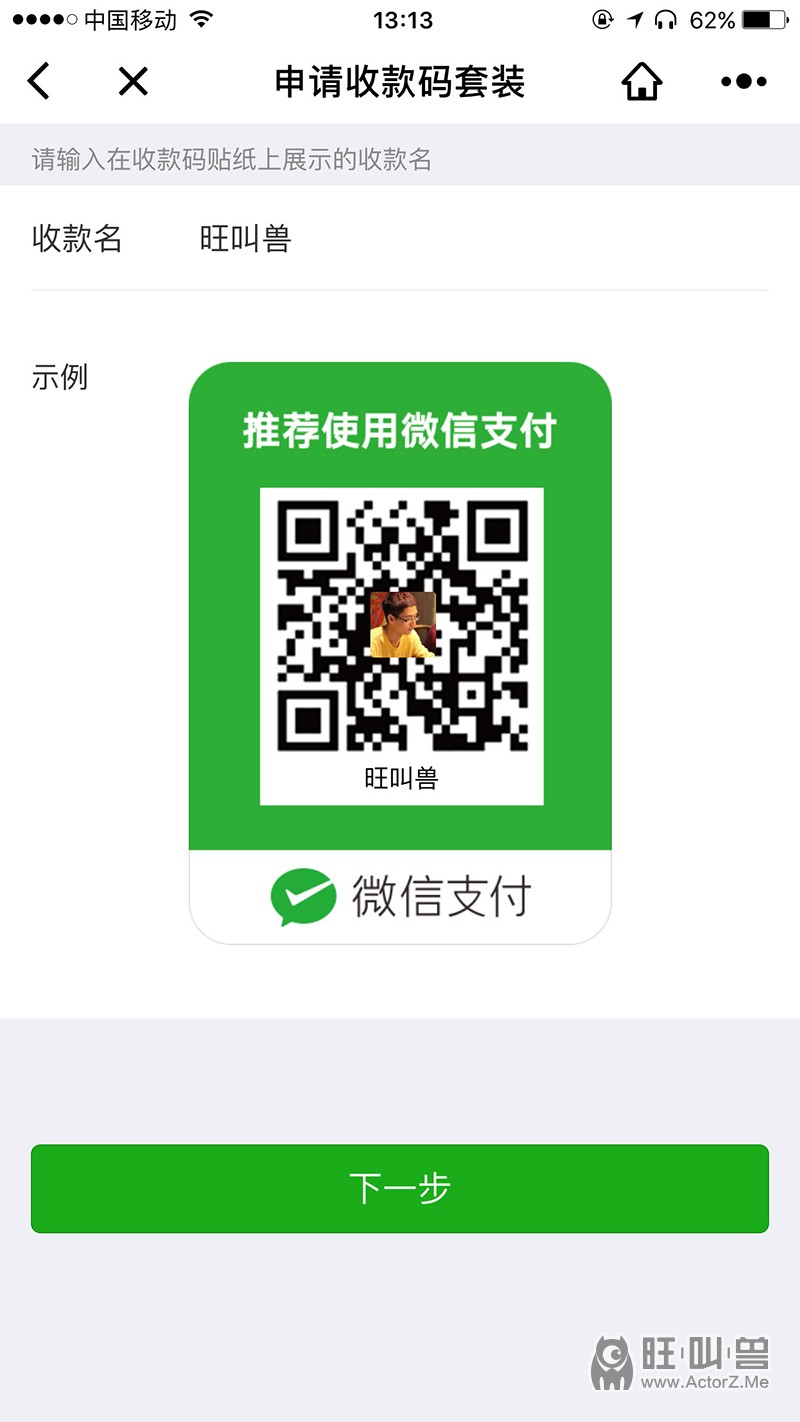Go back using the arrow icon
The height and width of the screenshot is (1422, 800).
(39, 81)
